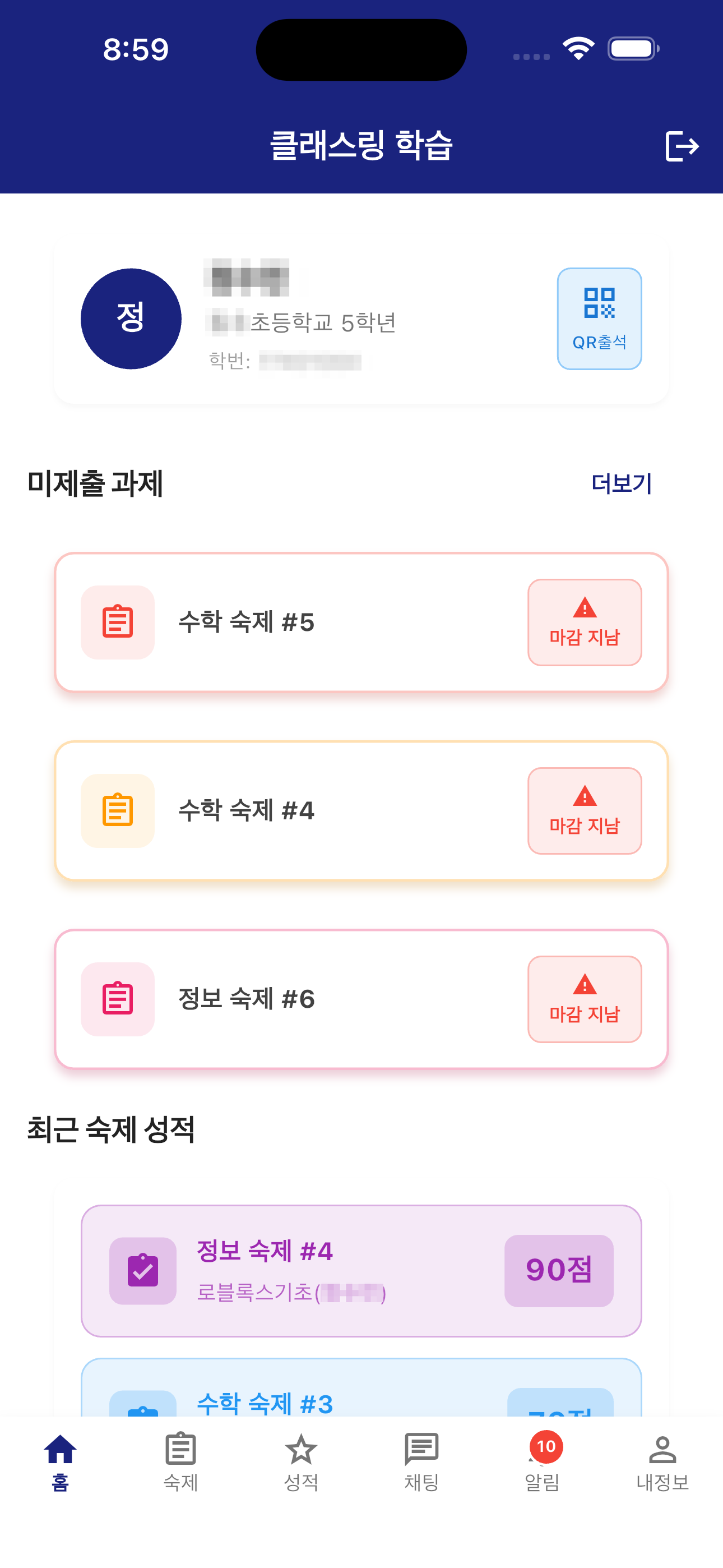The width and height of the screenshot is (723, 1568).
Task: Tap the 정 profile avatar circle
Action: 132,317
